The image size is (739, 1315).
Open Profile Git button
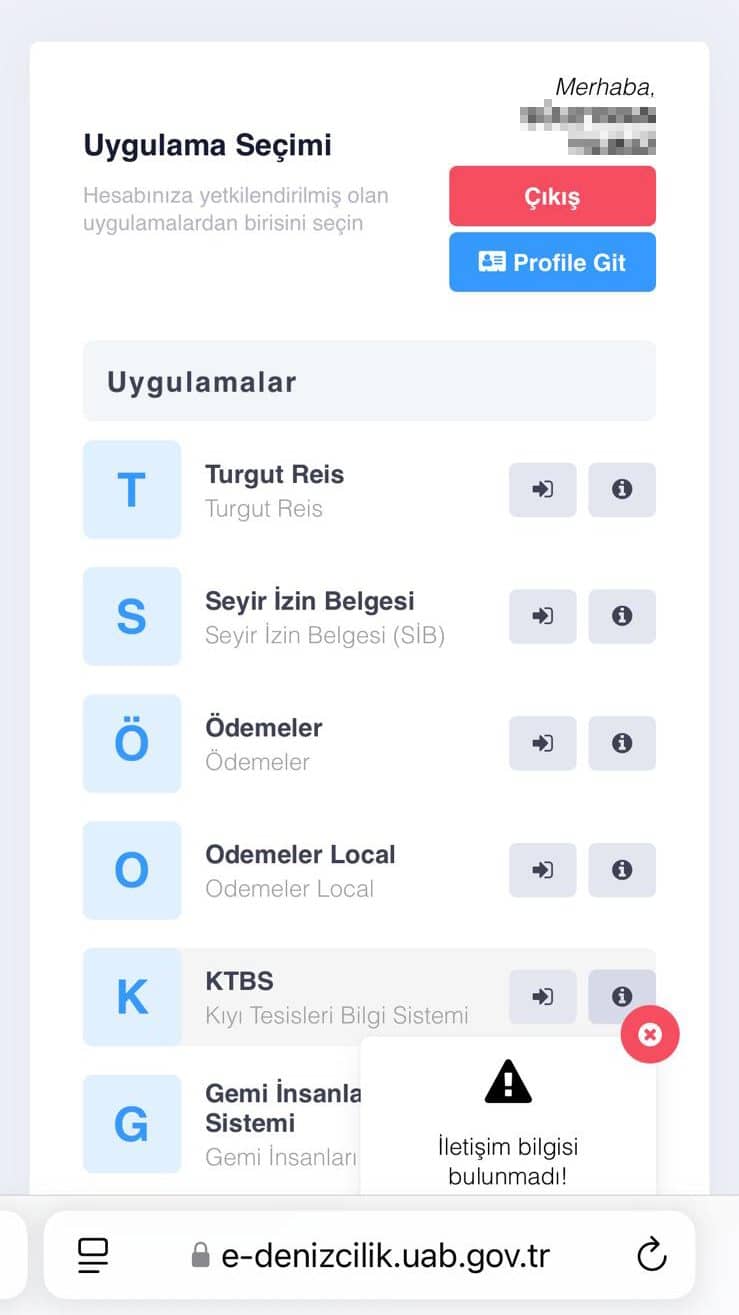(552, 262)
